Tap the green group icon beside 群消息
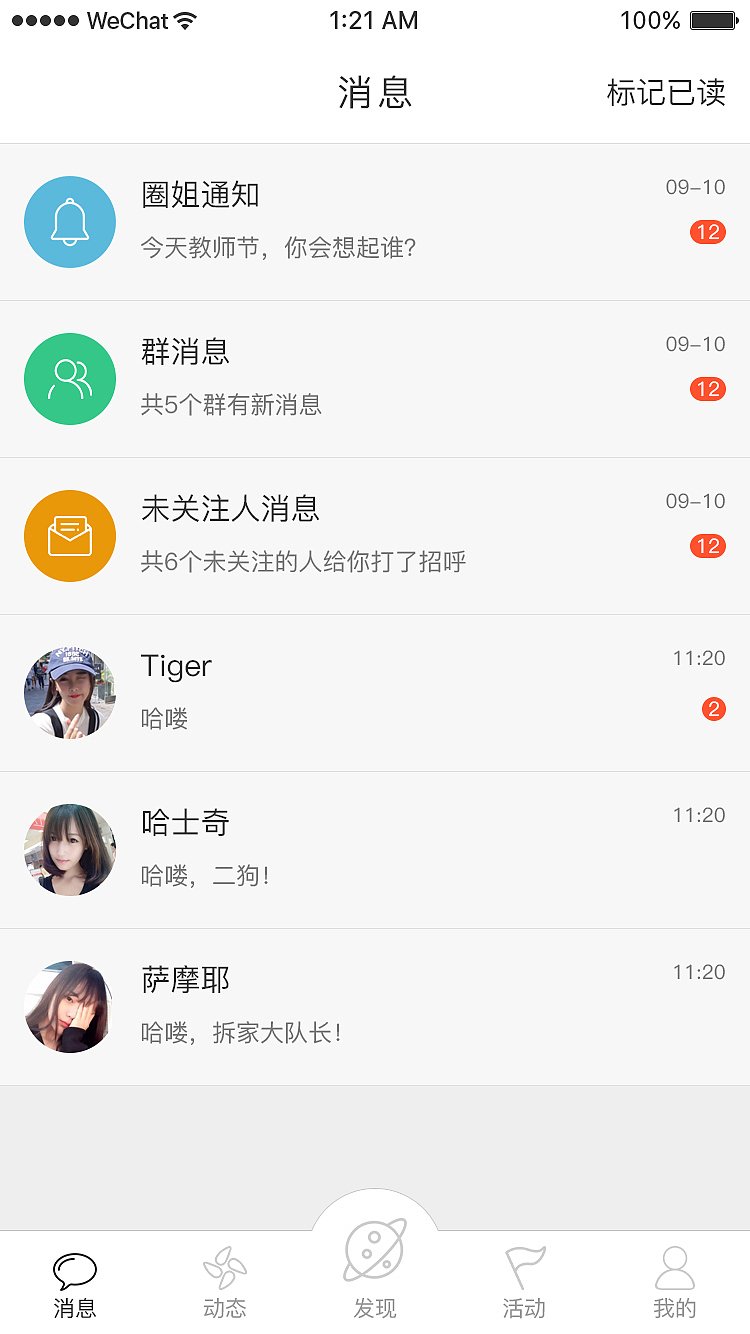 pyautogui.click(x=70, y=379)
